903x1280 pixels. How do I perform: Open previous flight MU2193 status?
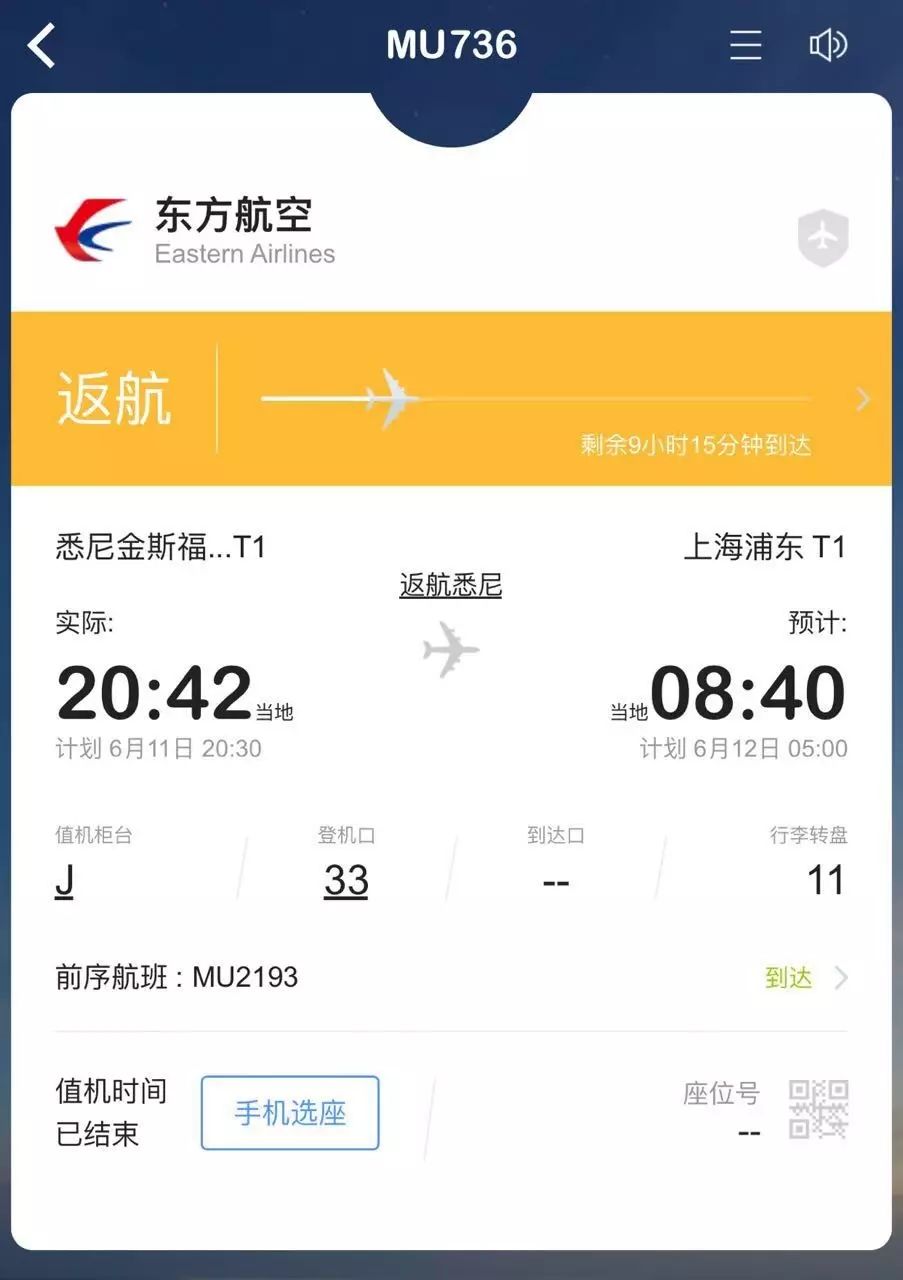pyautogui.click(x=450, y=977)
